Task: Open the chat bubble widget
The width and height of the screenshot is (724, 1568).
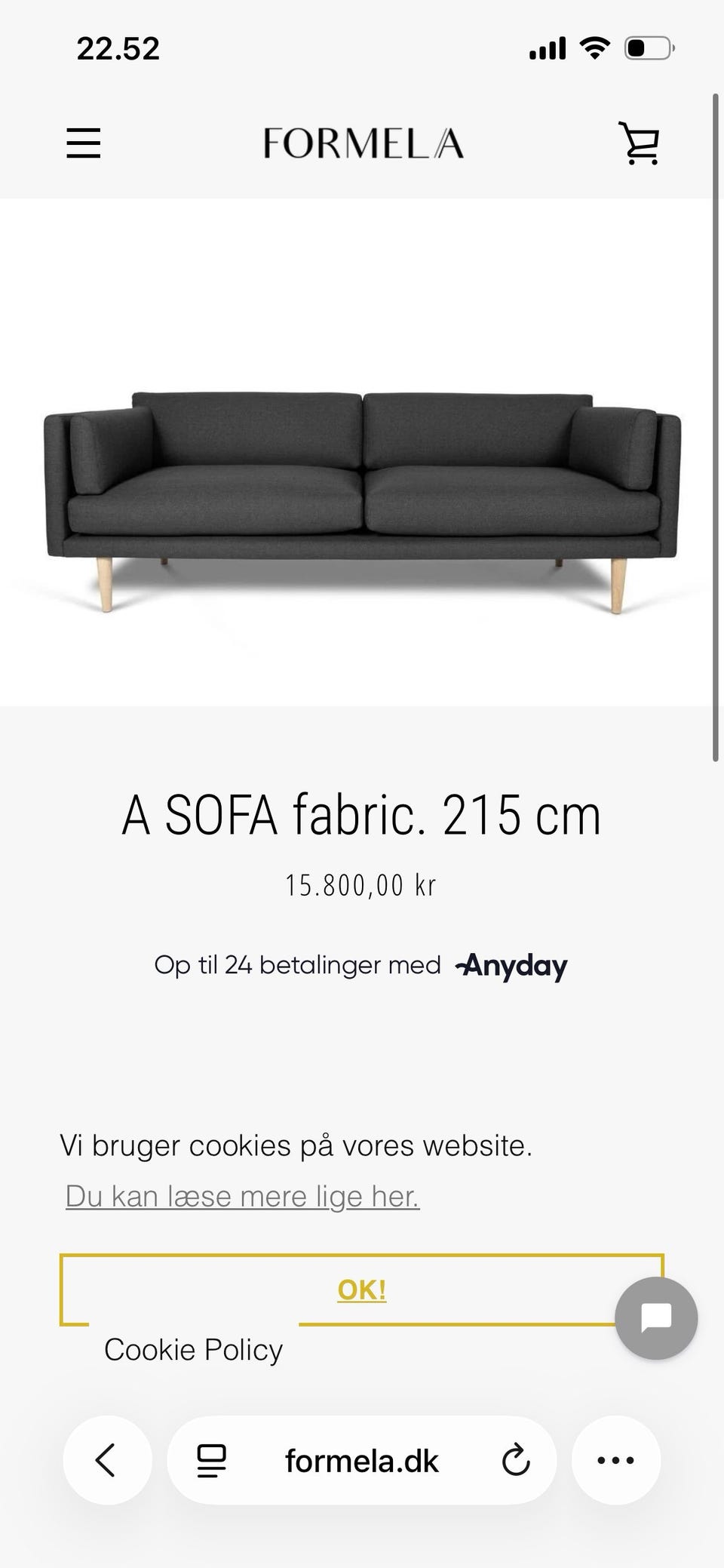Action: 656,1318
